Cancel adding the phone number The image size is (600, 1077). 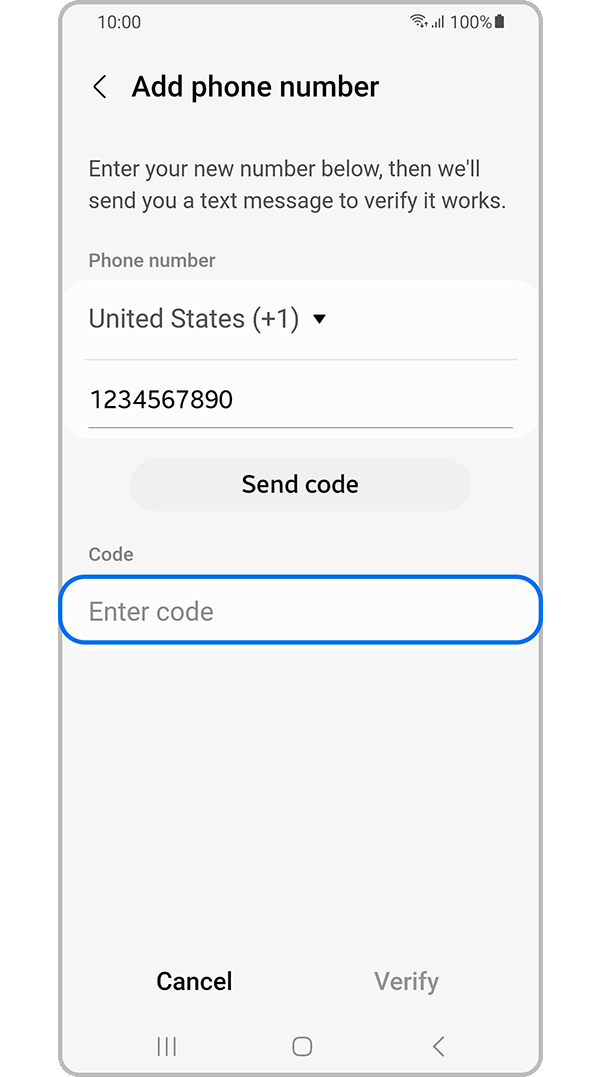pos(194,981)
